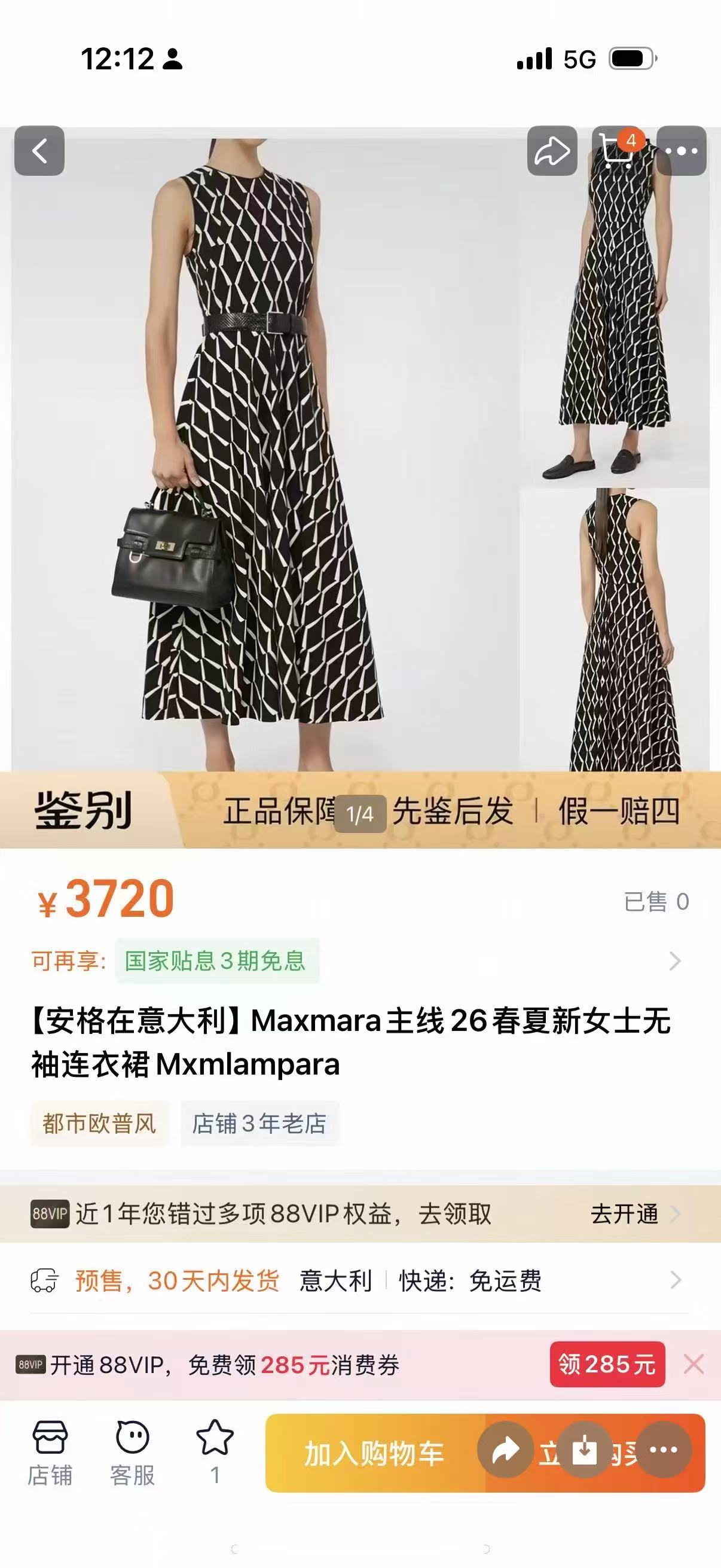Open the shopping cart with 4 items
721x1568 pixels.
point(617,151)
